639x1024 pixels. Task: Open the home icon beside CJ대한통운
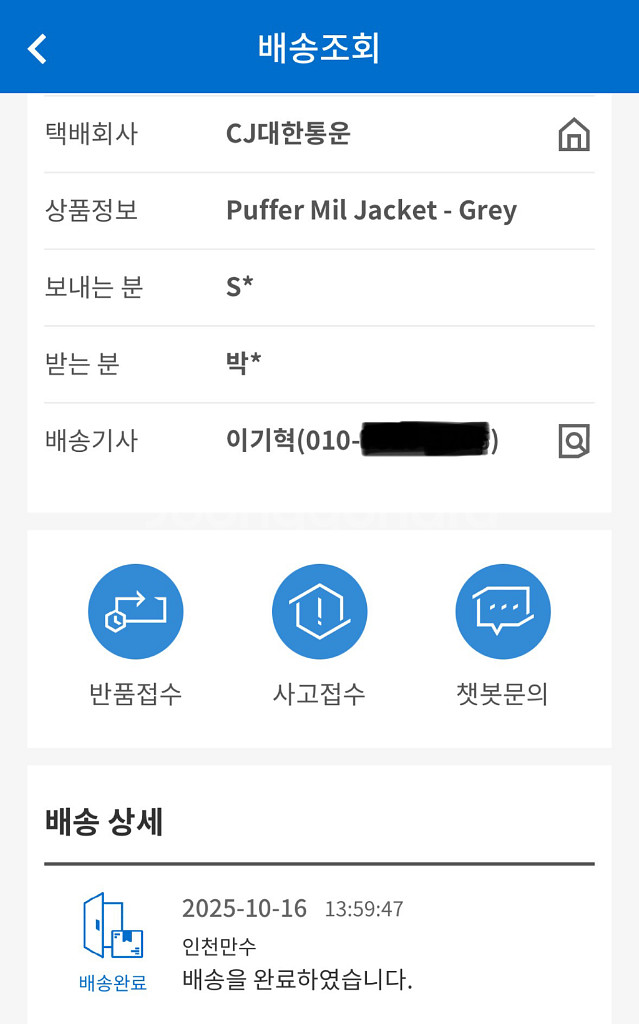tap(574, 134)
